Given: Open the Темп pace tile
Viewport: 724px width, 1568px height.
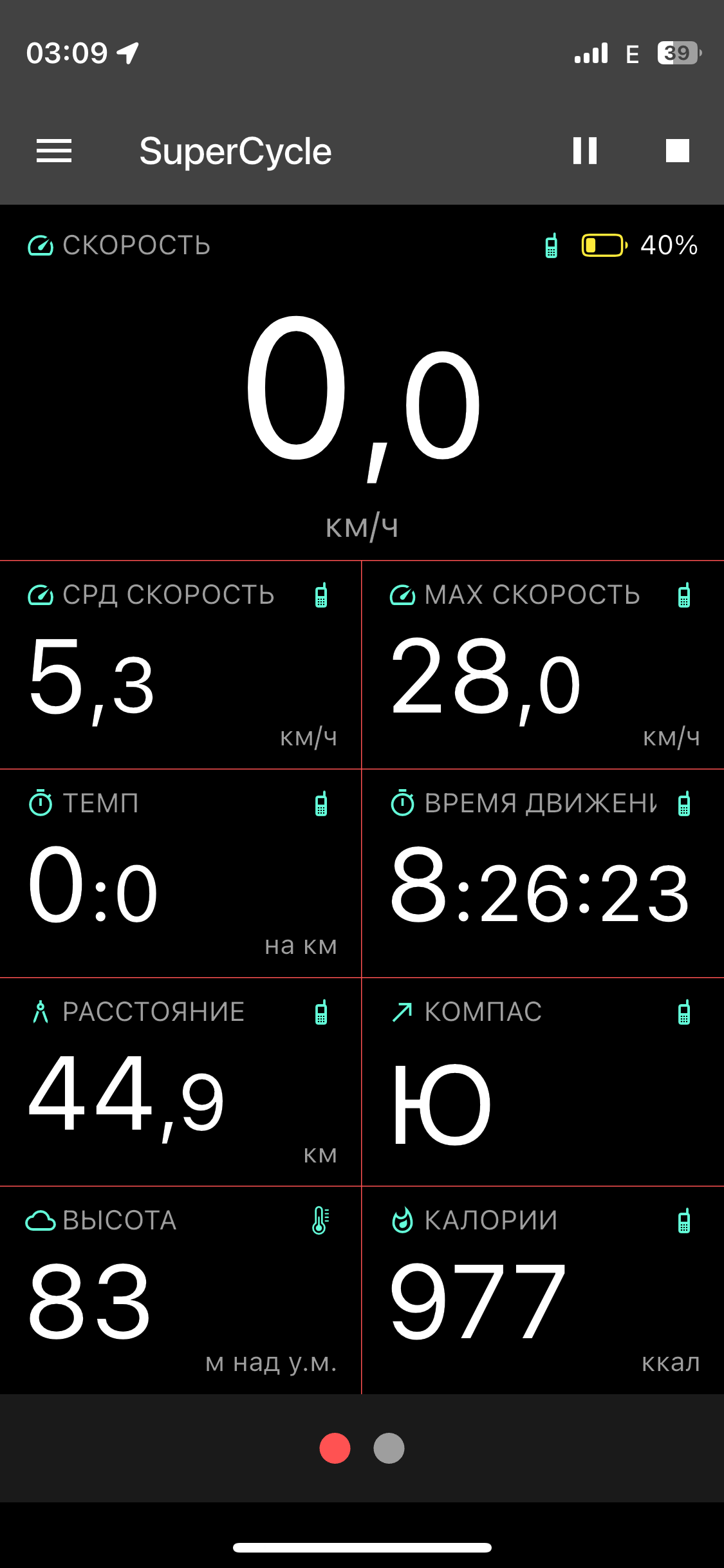Looking at the screenshot, I should 180,874.
